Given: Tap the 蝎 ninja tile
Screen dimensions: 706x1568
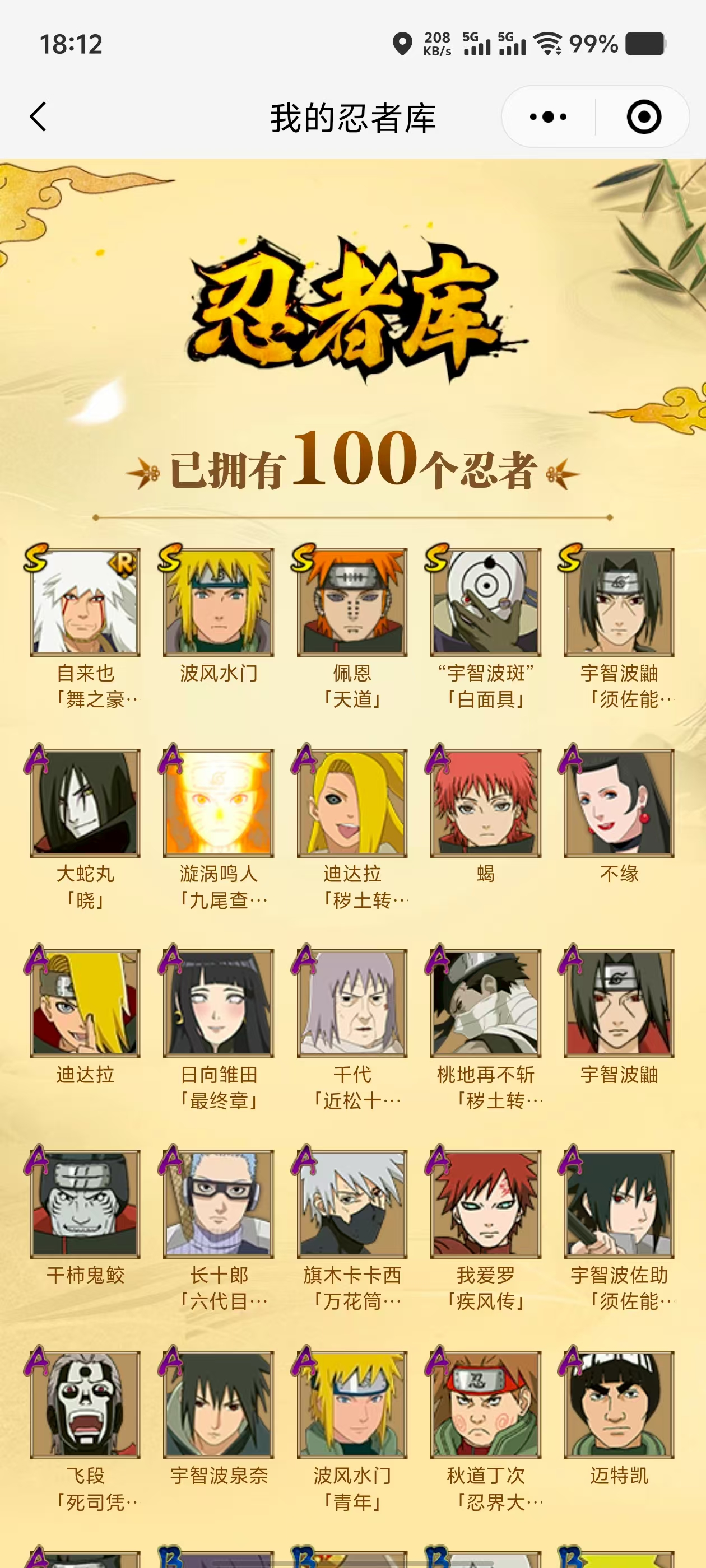Looking at the screenshot, I should [485, 803].
